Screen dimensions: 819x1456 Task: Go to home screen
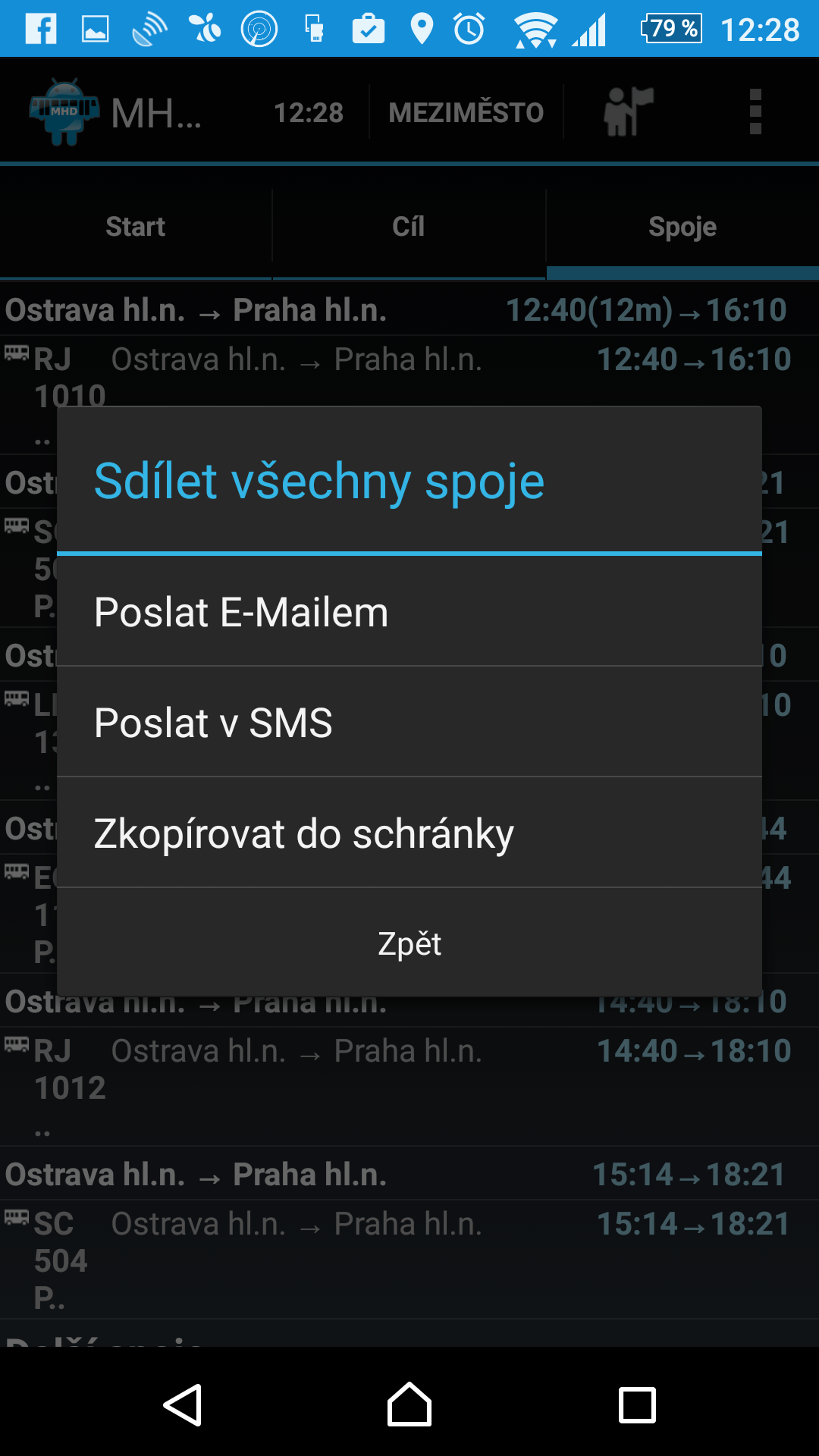409,1404
